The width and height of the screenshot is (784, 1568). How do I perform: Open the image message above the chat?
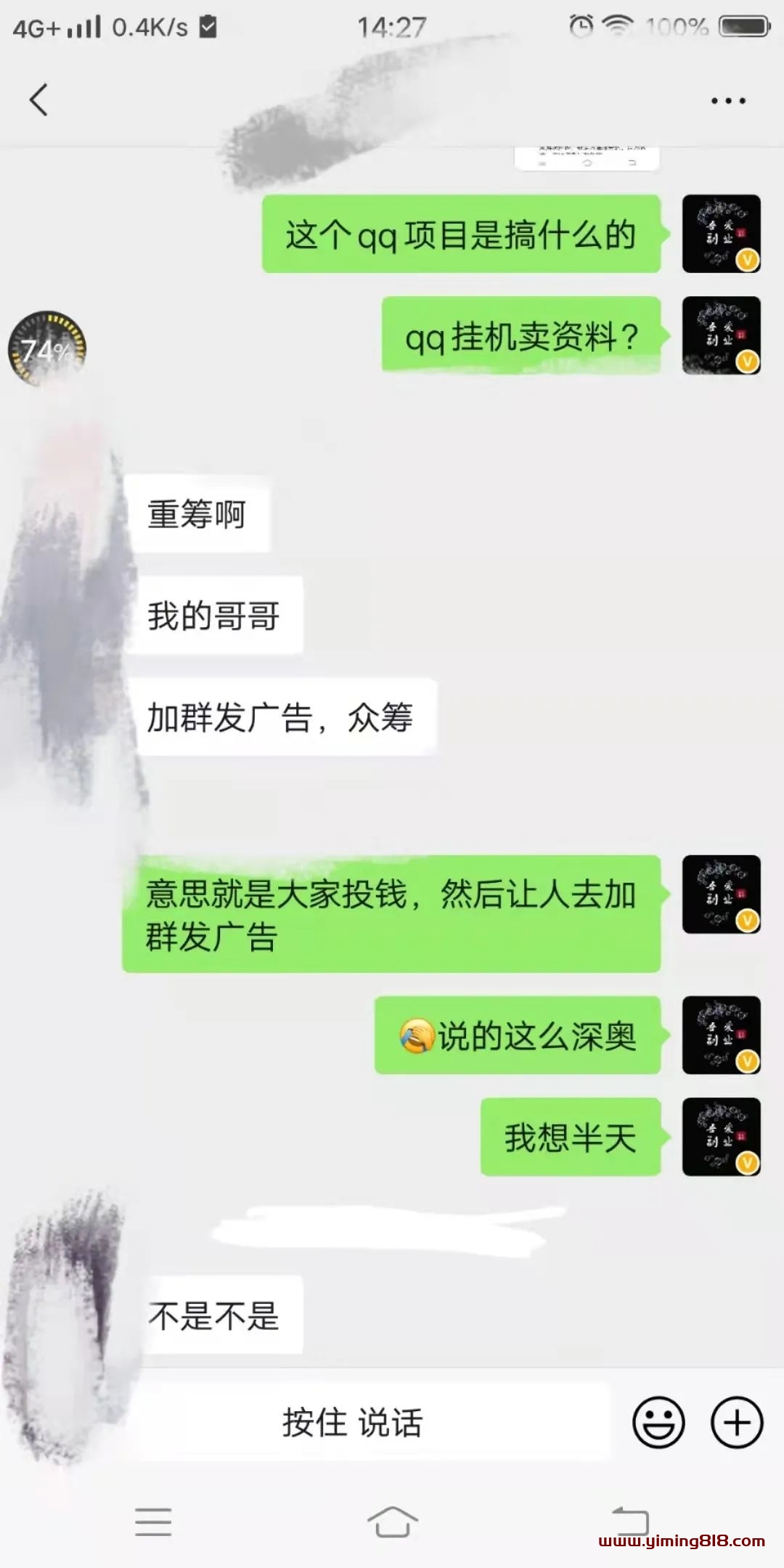[587, 158]
